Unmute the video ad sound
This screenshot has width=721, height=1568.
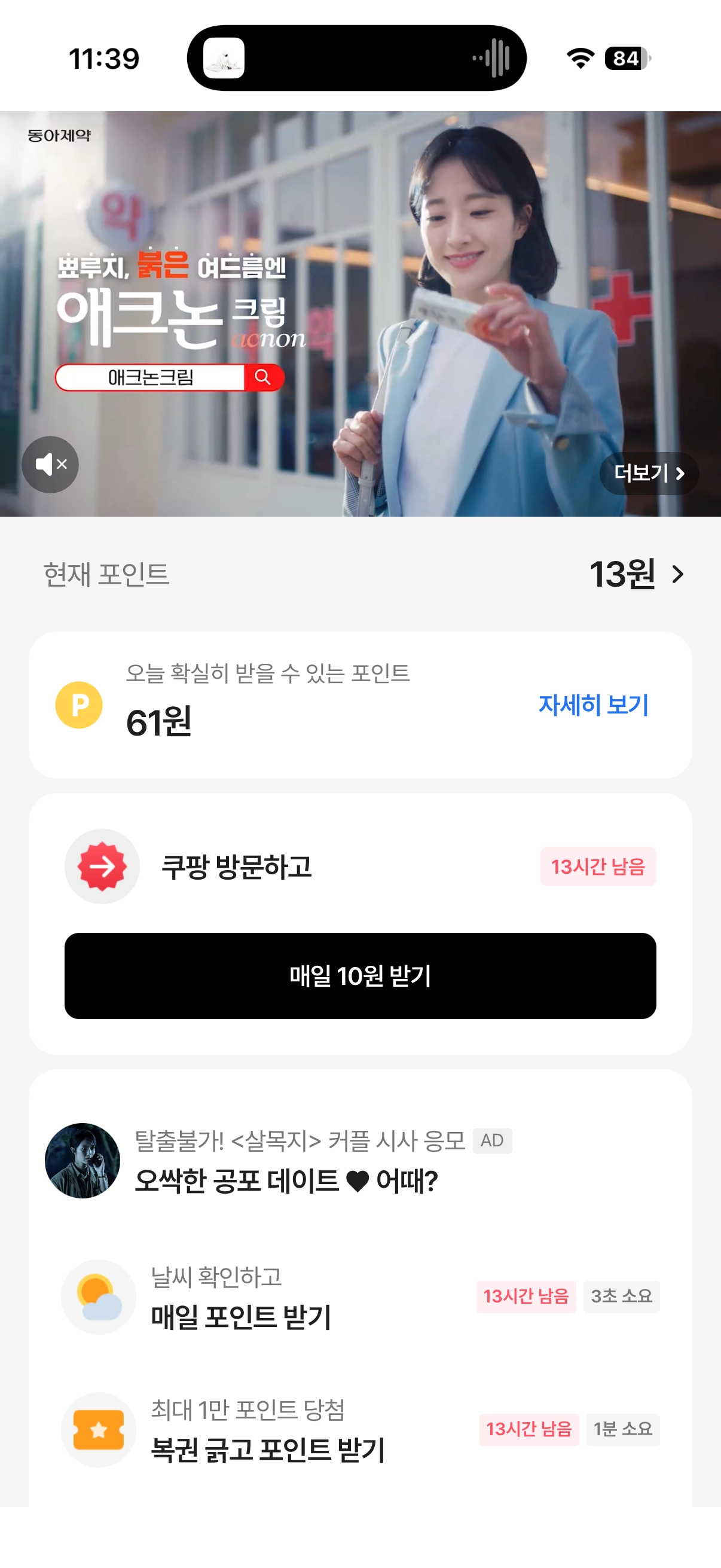point(50,465)
